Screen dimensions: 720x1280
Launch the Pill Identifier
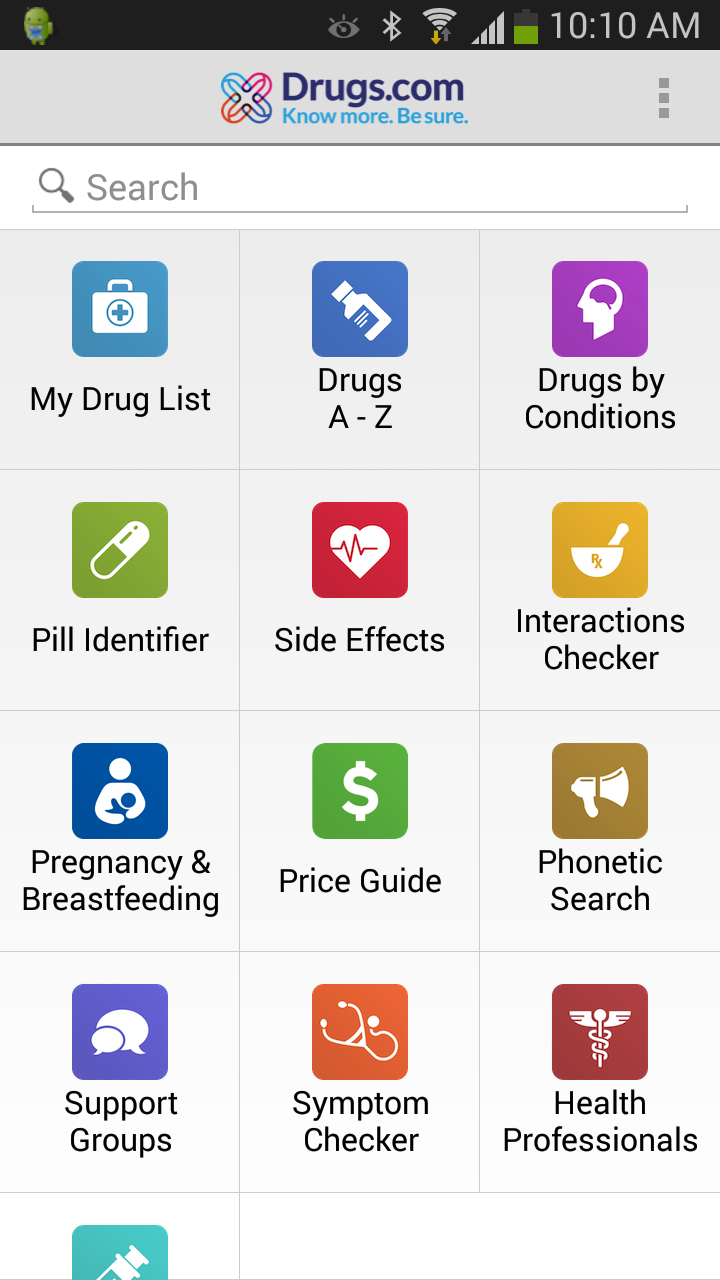pos(120,590)
